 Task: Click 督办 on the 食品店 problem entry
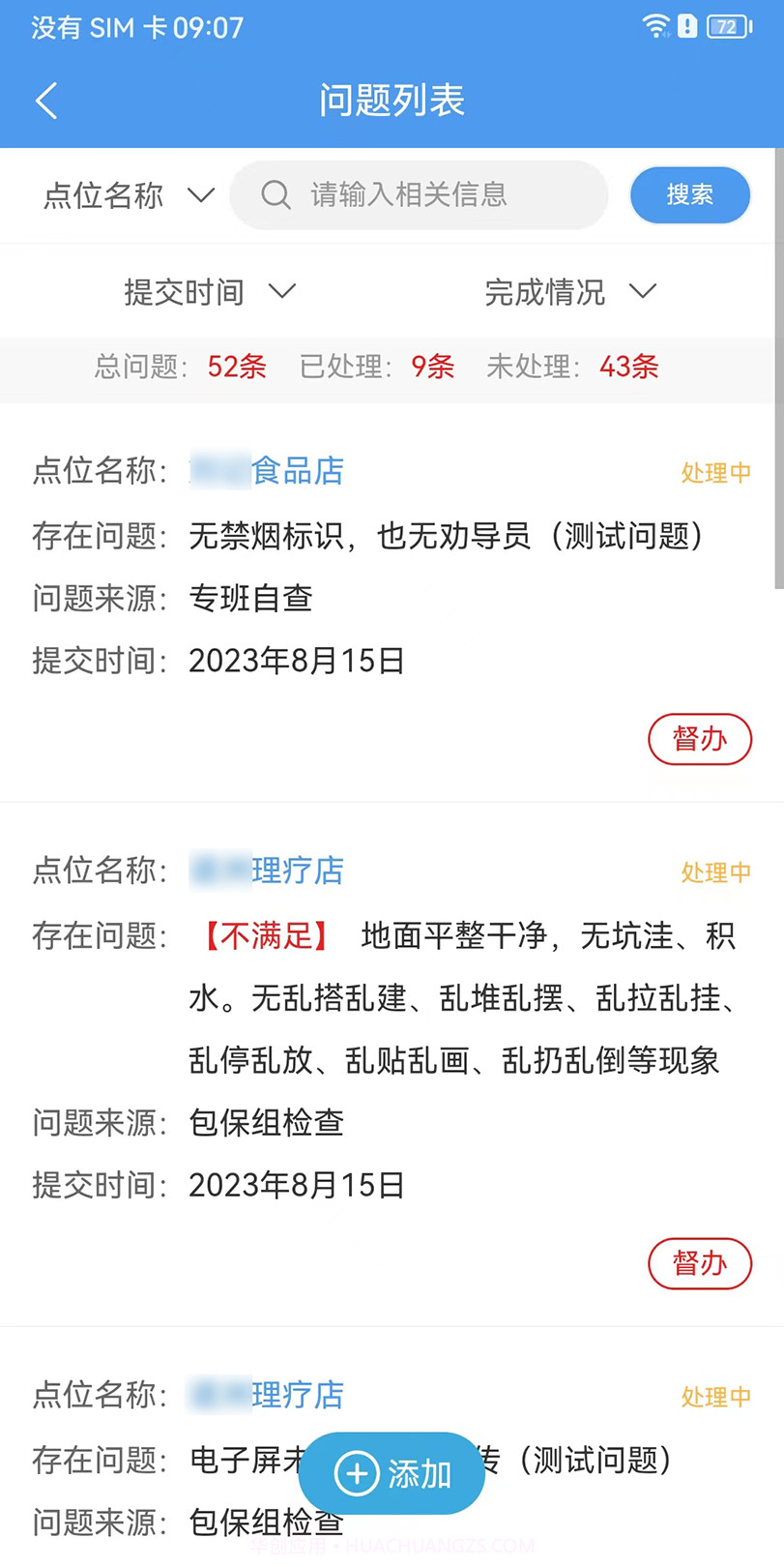699,738
